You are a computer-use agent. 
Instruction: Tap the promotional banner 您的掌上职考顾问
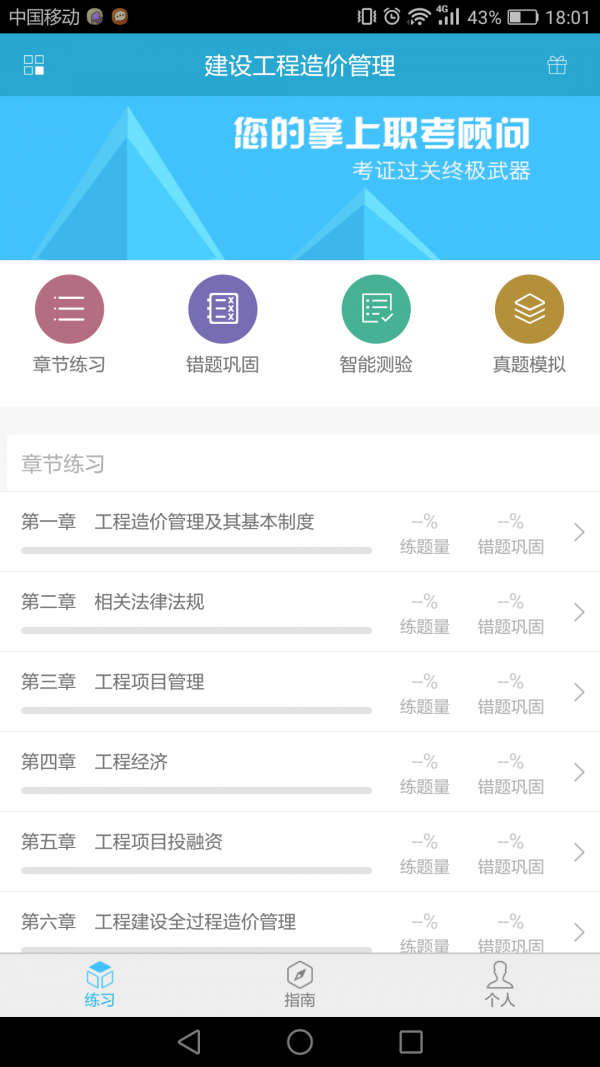300,178
